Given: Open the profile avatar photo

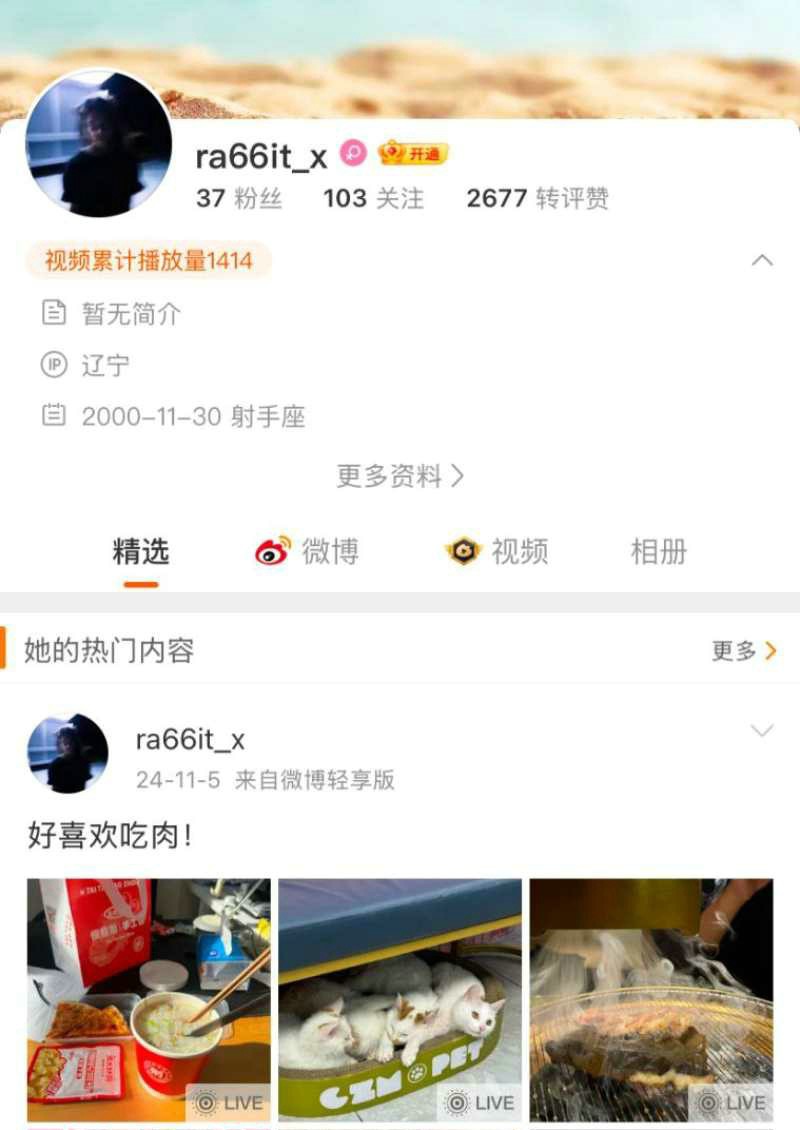Looking at the screenshot, I should point(98,143).
